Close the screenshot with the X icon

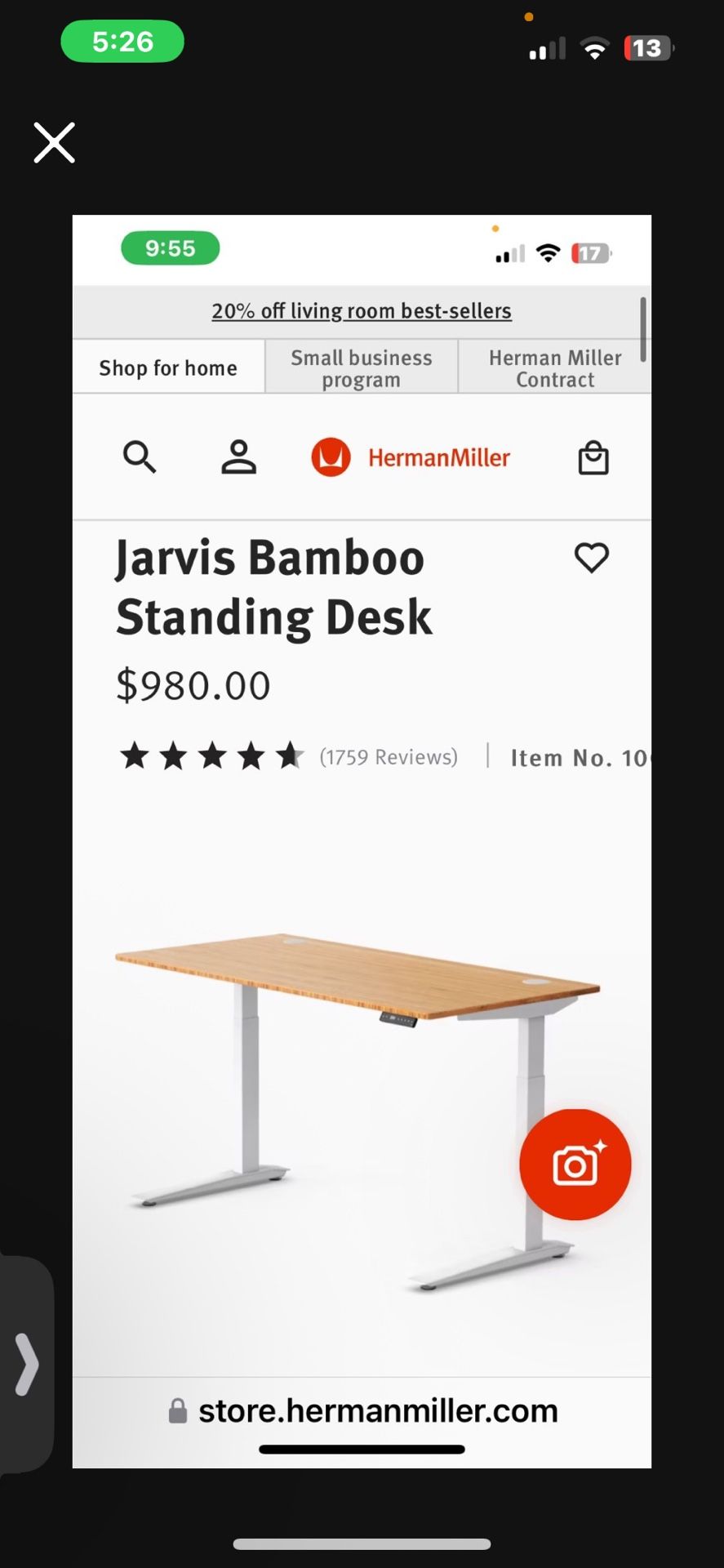(x=54, y=142)
